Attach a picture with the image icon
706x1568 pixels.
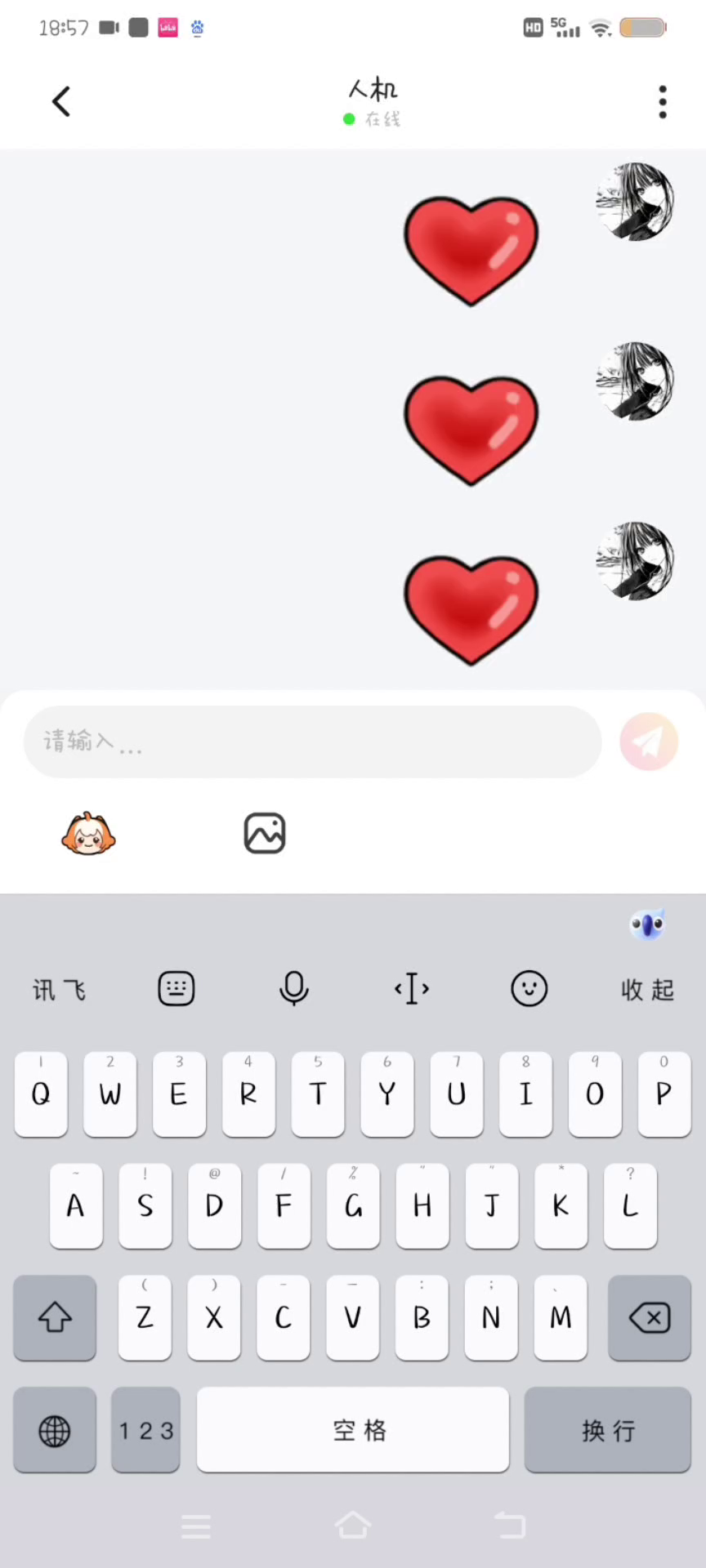(x=265, y=834)
